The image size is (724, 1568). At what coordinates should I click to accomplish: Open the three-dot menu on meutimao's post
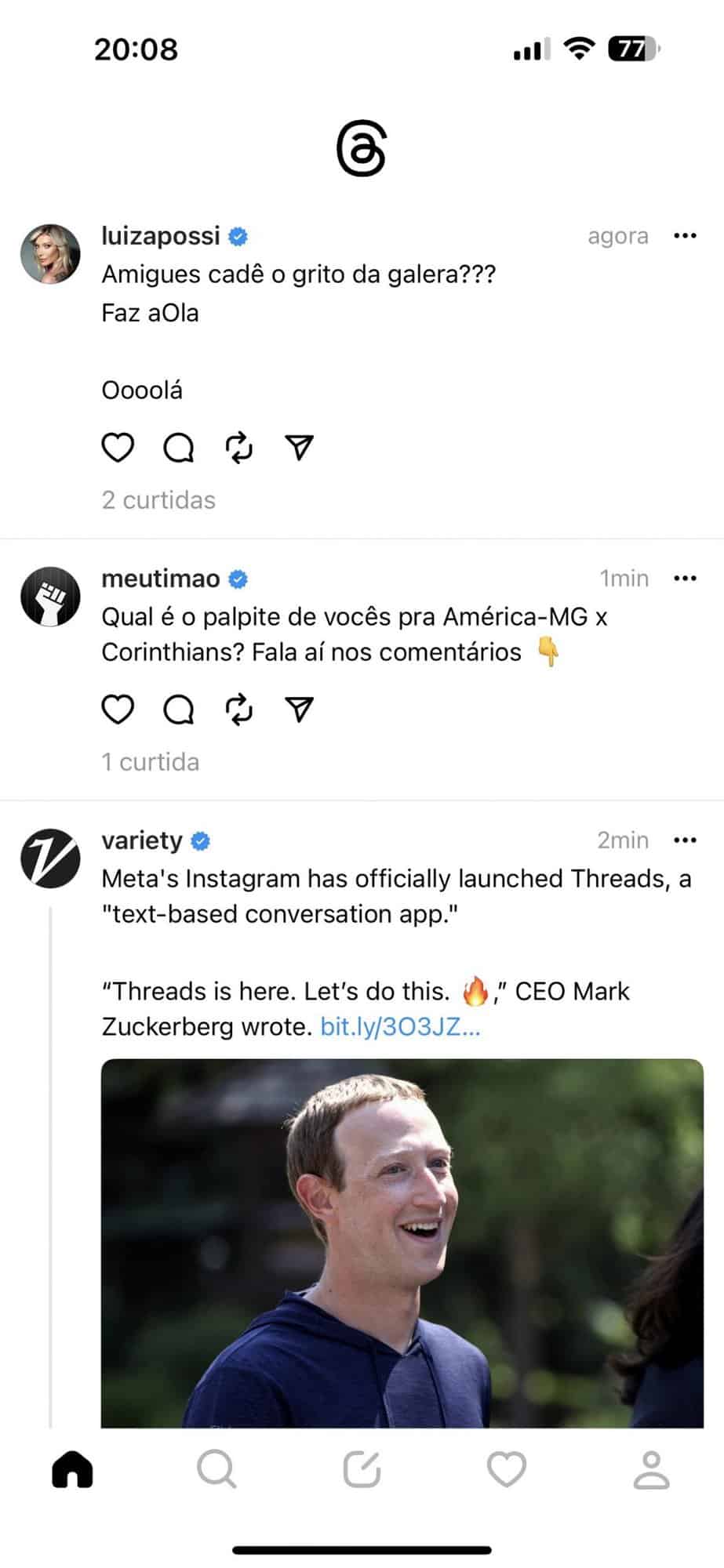(685, 579)
